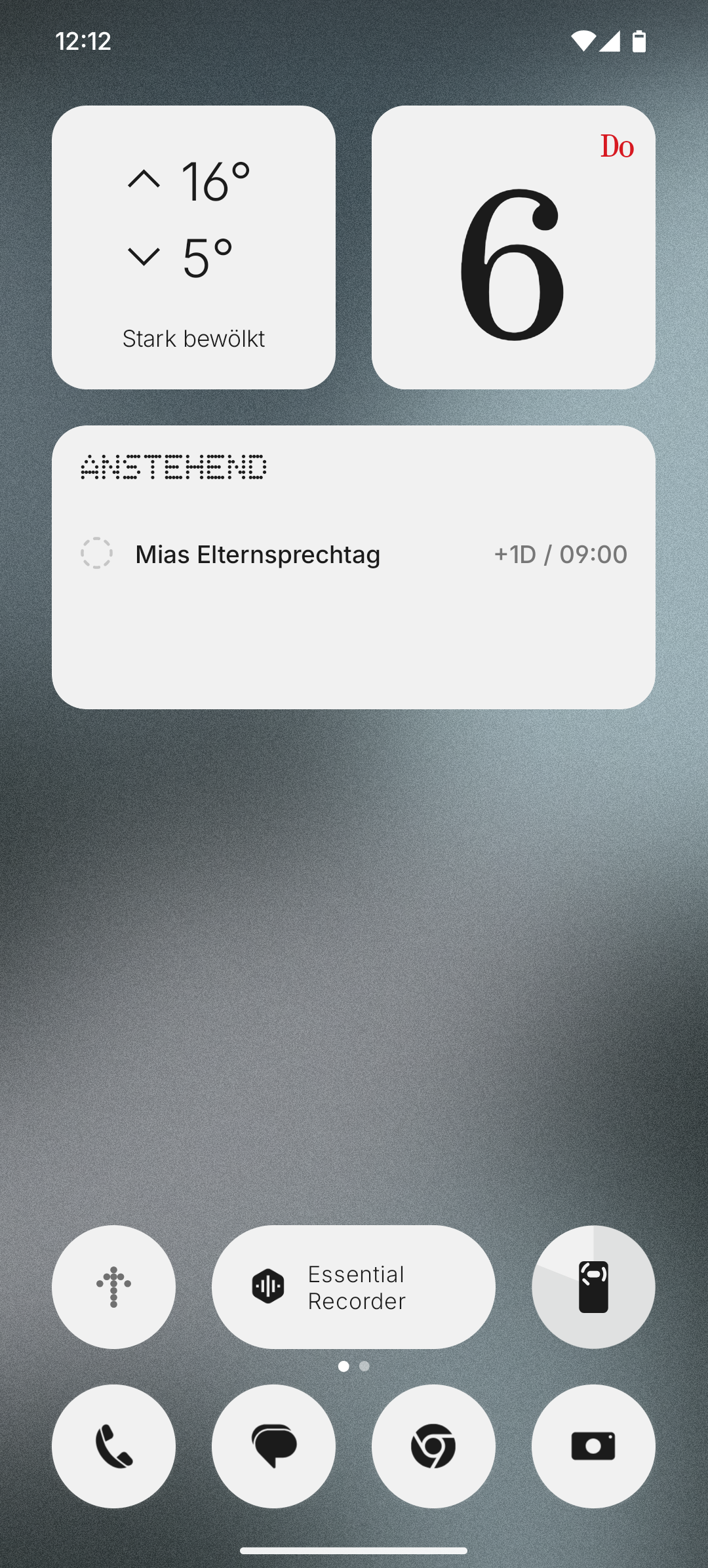
Task: Open the dotted-cross app shortcut
Action: 113,1286
